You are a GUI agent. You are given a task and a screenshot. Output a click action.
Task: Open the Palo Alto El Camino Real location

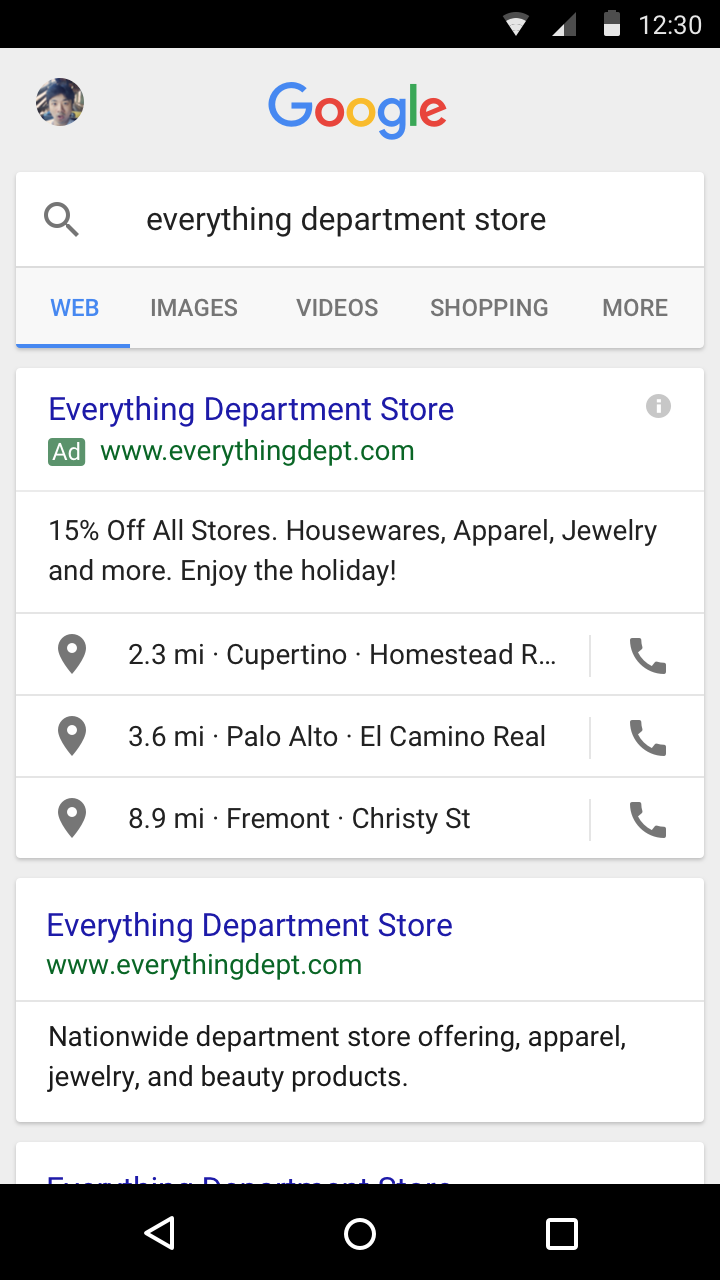point(336,737)
